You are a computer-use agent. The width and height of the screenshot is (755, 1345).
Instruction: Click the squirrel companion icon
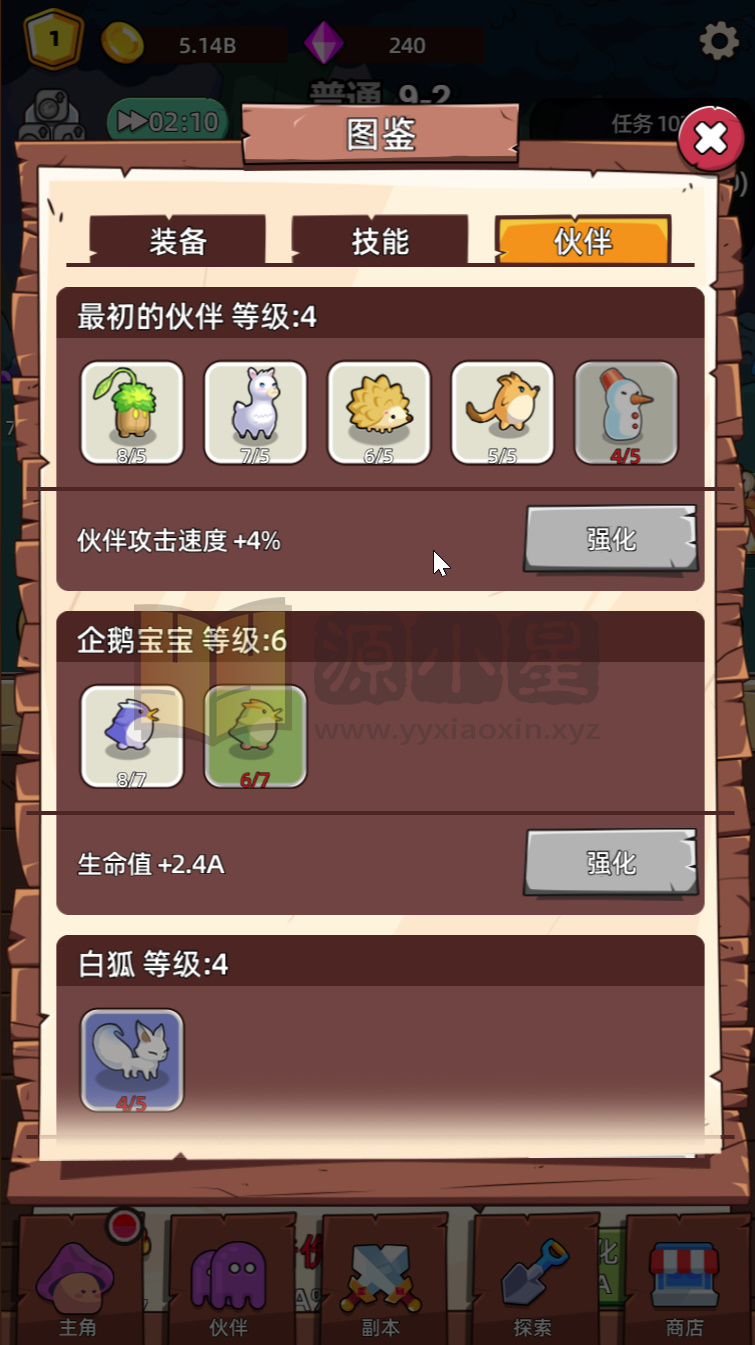(502, 412)
